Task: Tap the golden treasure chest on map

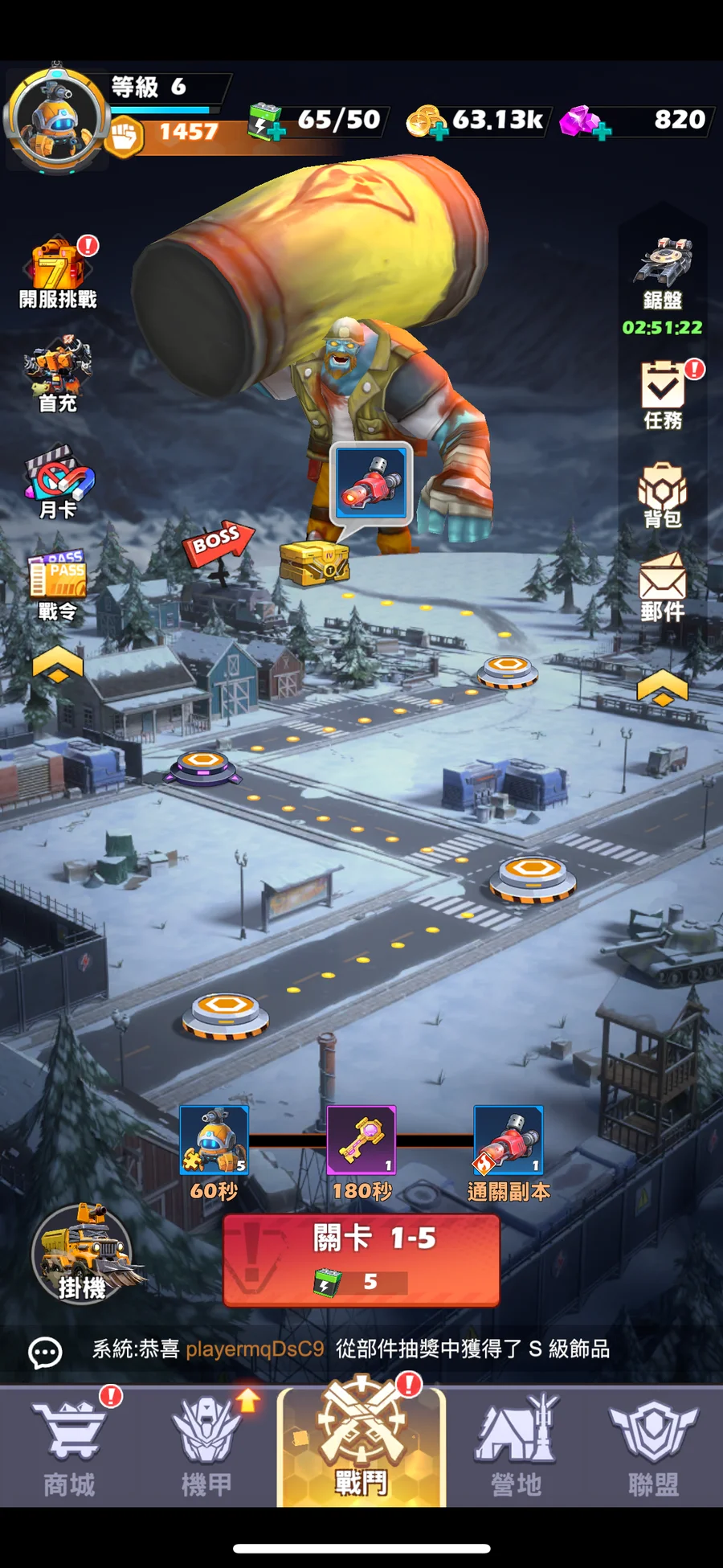Action: point(313,563)
